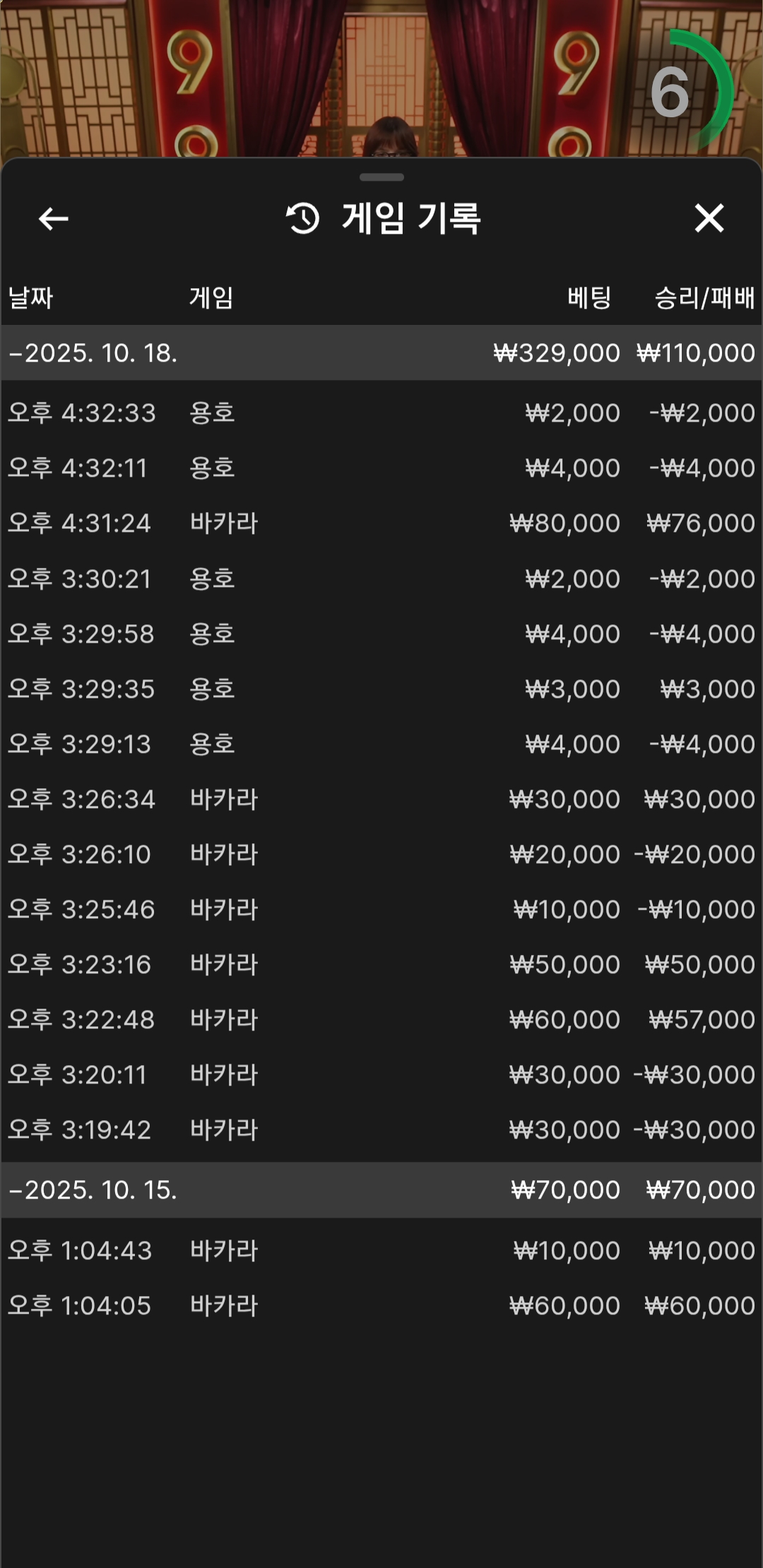The image size is (763, 1568).
Task: Select the 오후 3:23:16 바카라 entry
Action: [x=381, y=965]
